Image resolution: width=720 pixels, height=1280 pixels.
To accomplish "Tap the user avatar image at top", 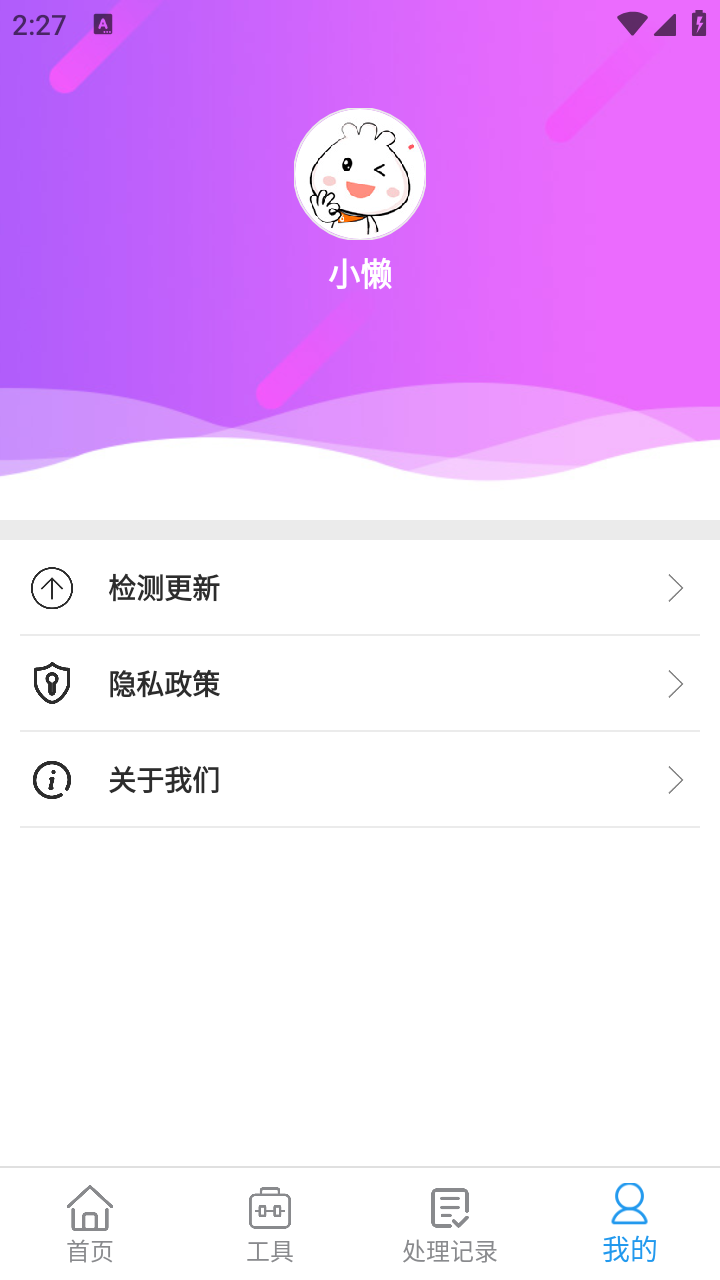I will (x=359, y=173).
